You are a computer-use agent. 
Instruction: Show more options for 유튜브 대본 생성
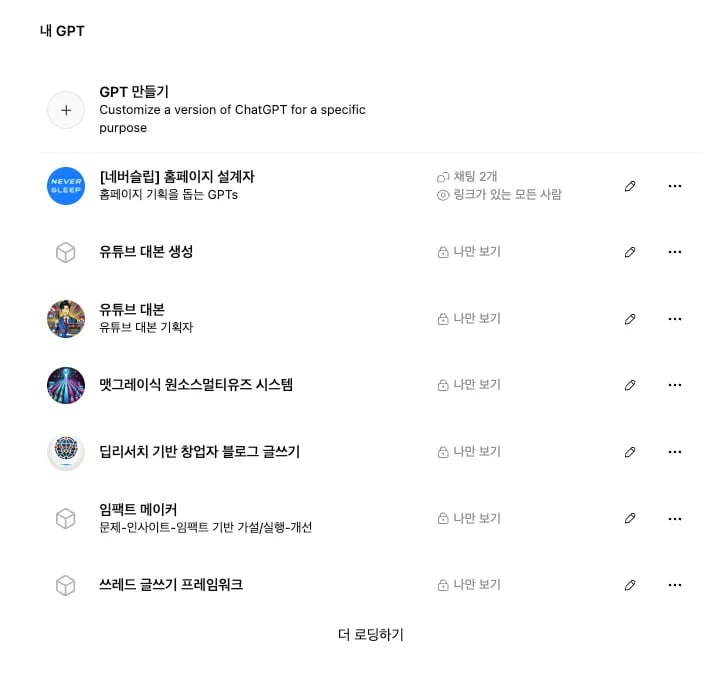(674, 252)
